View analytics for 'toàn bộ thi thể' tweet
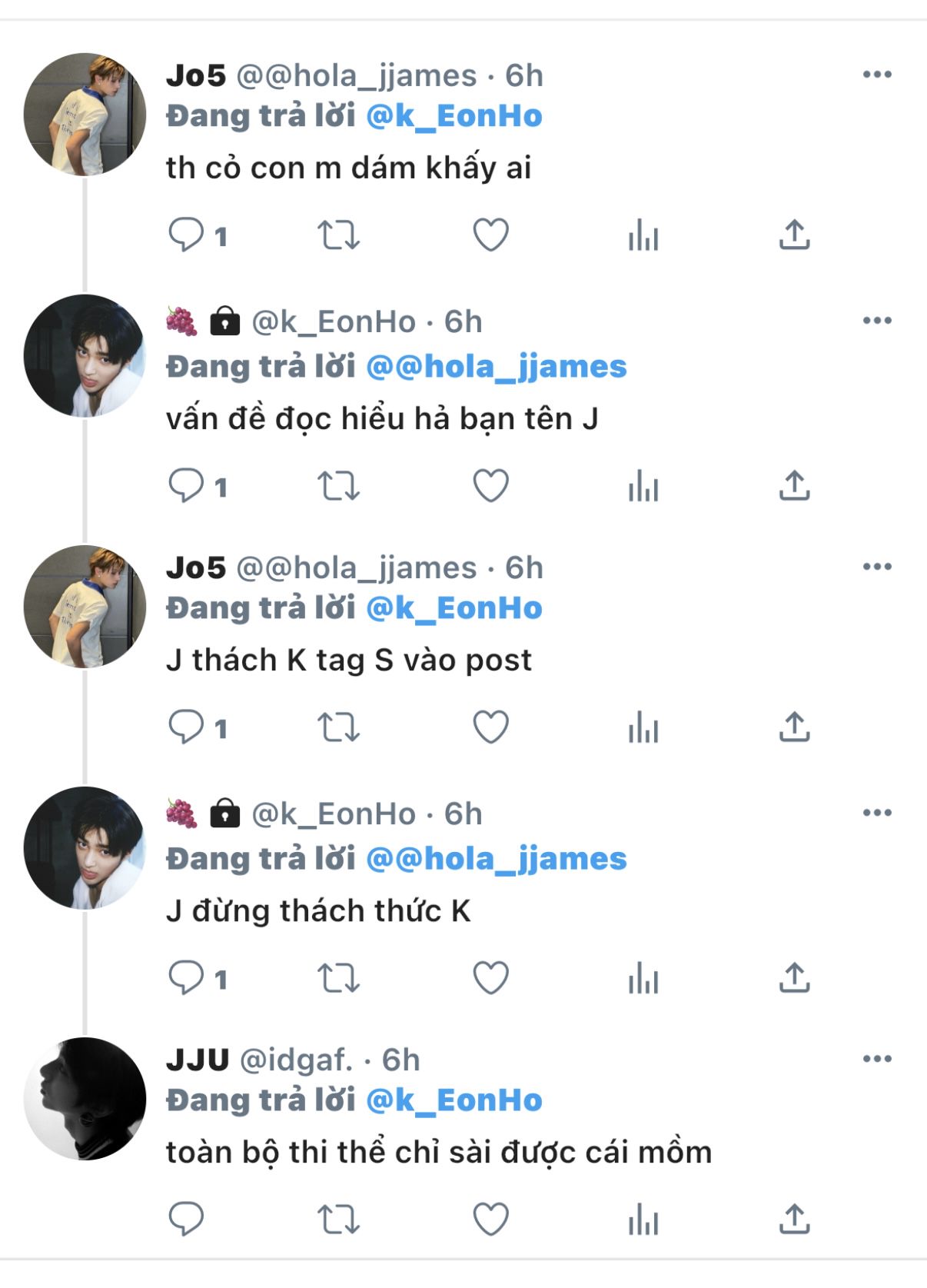The width and height of the screenshot is (927, 1288). click(643, 1220)
